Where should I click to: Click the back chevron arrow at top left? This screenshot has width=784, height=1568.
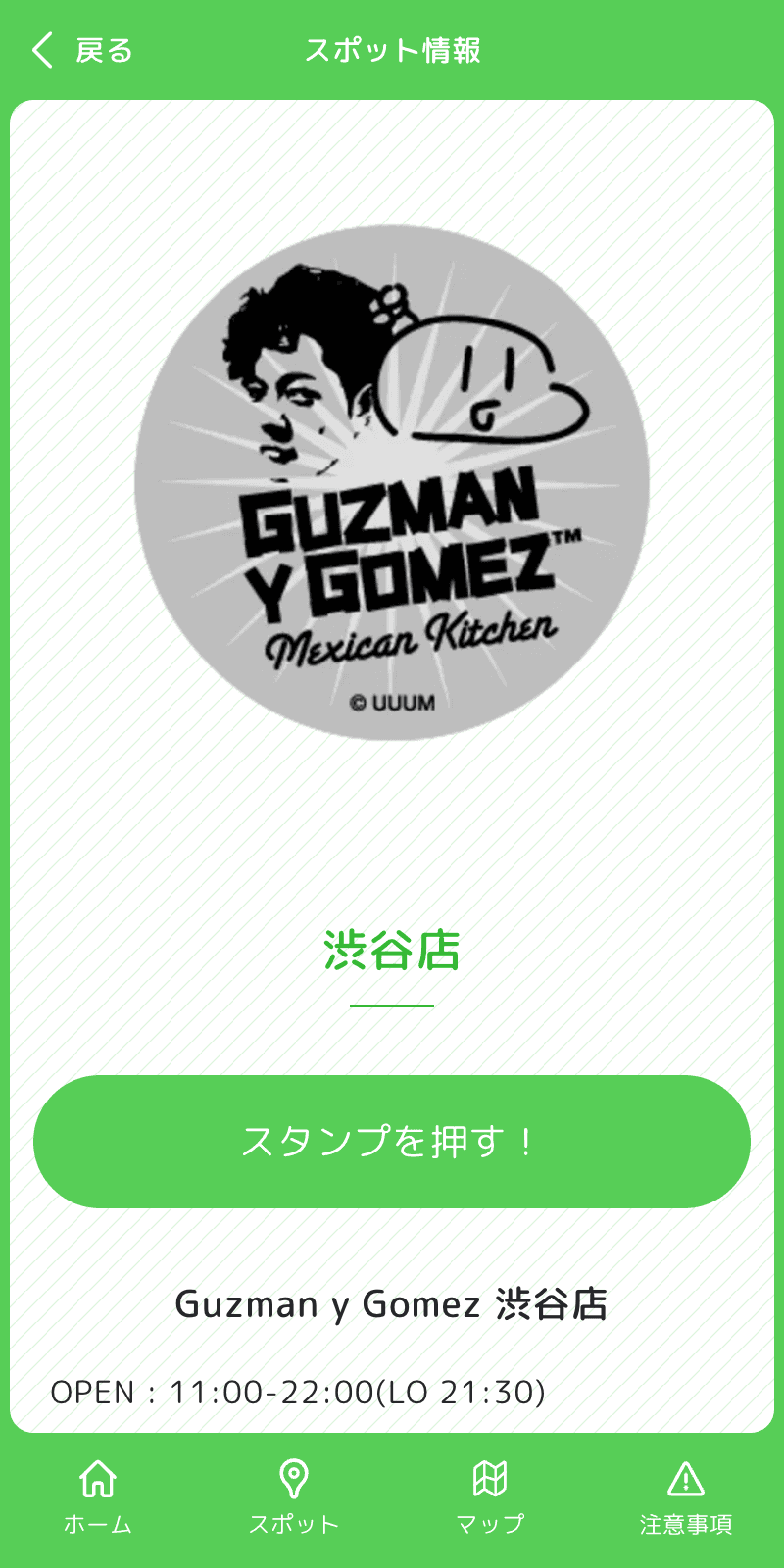click(x=41, y=48)
